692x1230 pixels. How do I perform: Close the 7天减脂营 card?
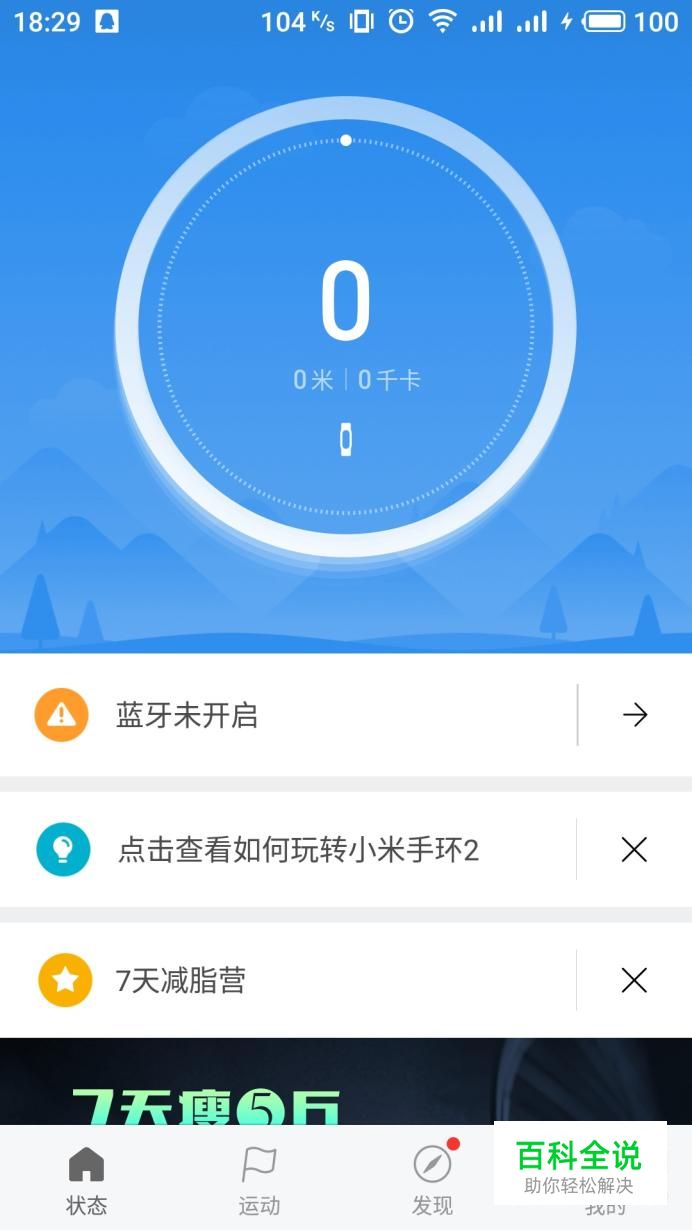coord(634,980)
